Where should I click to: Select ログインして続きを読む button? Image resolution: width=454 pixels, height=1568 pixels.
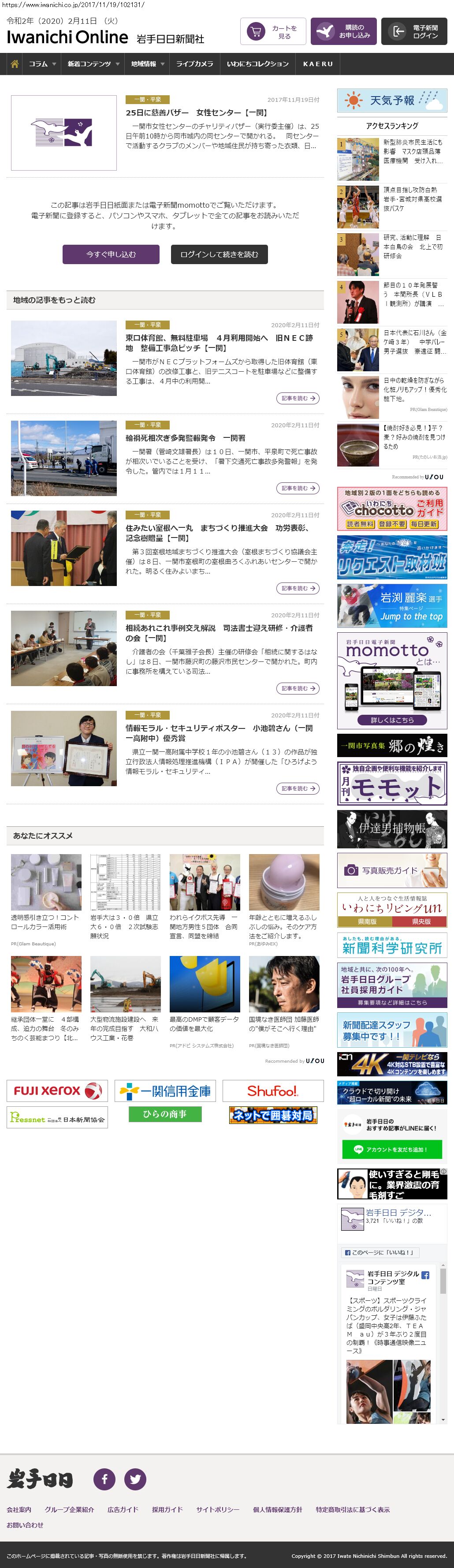(x=219, y=254)
